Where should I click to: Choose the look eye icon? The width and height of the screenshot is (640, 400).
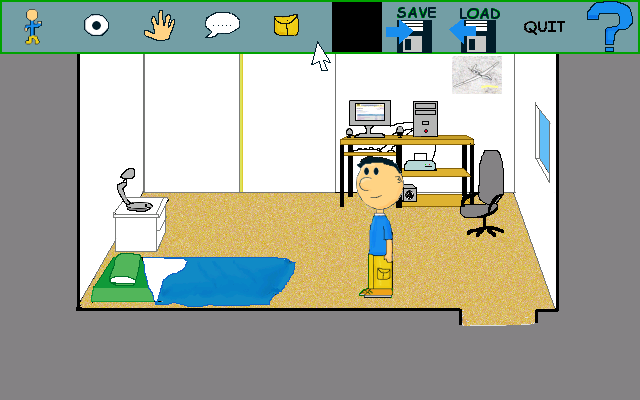coord(96,26)
